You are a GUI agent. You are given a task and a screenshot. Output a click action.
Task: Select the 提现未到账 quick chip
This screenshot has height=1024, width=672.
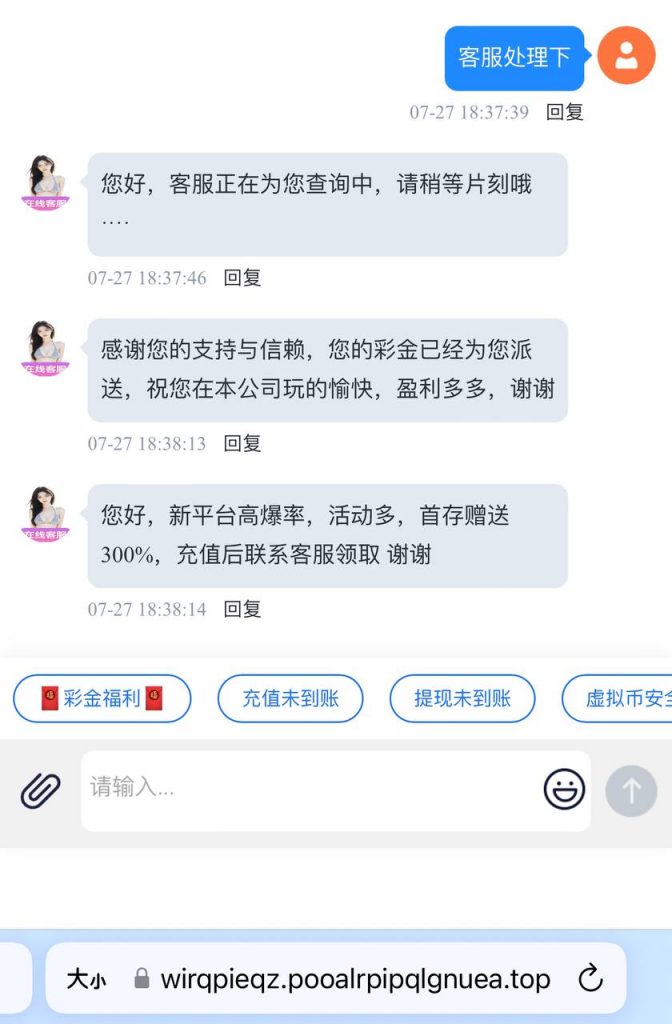462,698
